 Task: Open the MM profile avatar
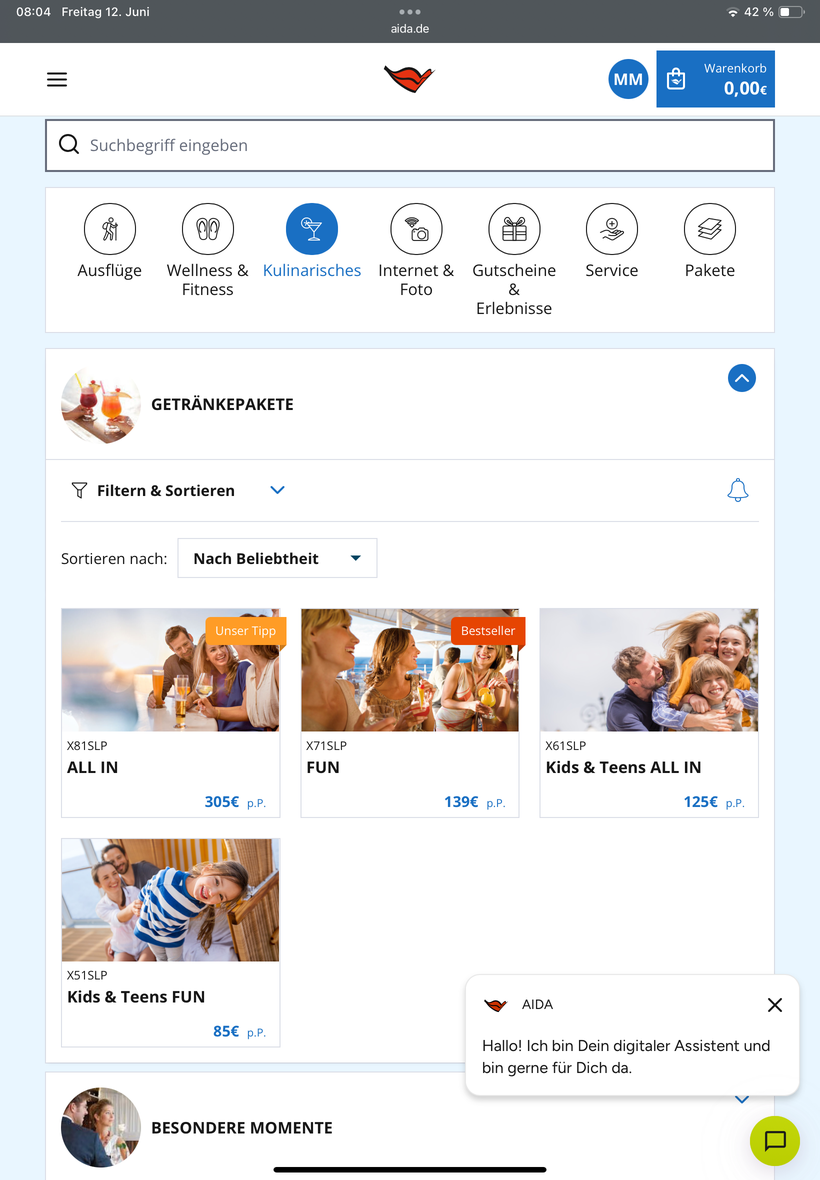(628, 79)
